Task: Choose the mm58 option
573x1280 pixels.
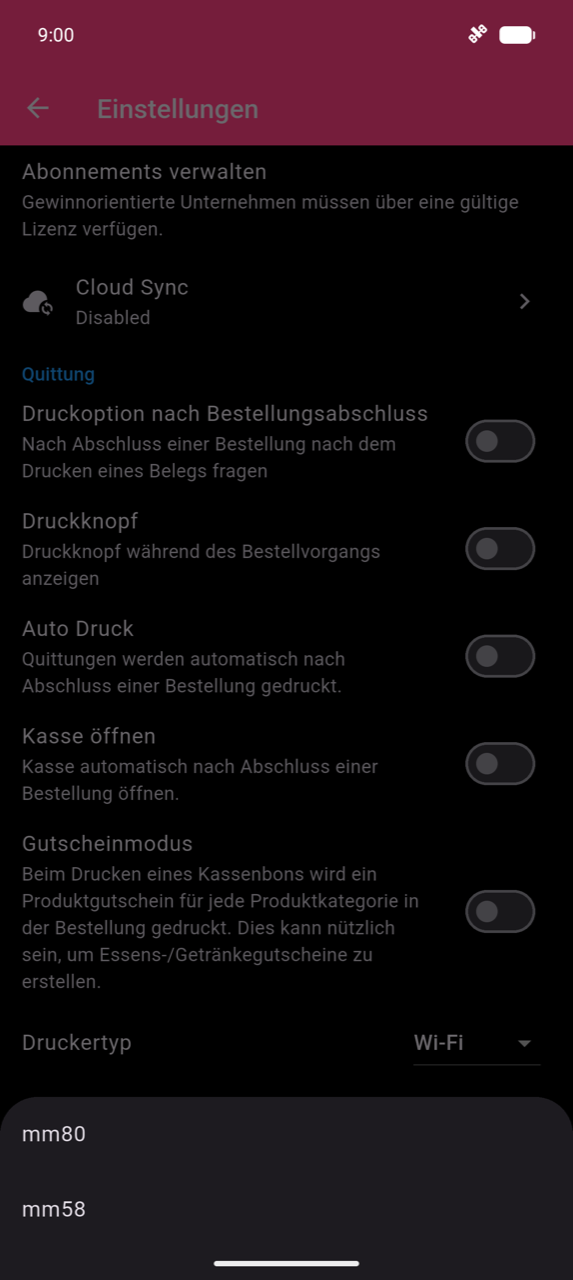Action: (x=286, y=1209)
